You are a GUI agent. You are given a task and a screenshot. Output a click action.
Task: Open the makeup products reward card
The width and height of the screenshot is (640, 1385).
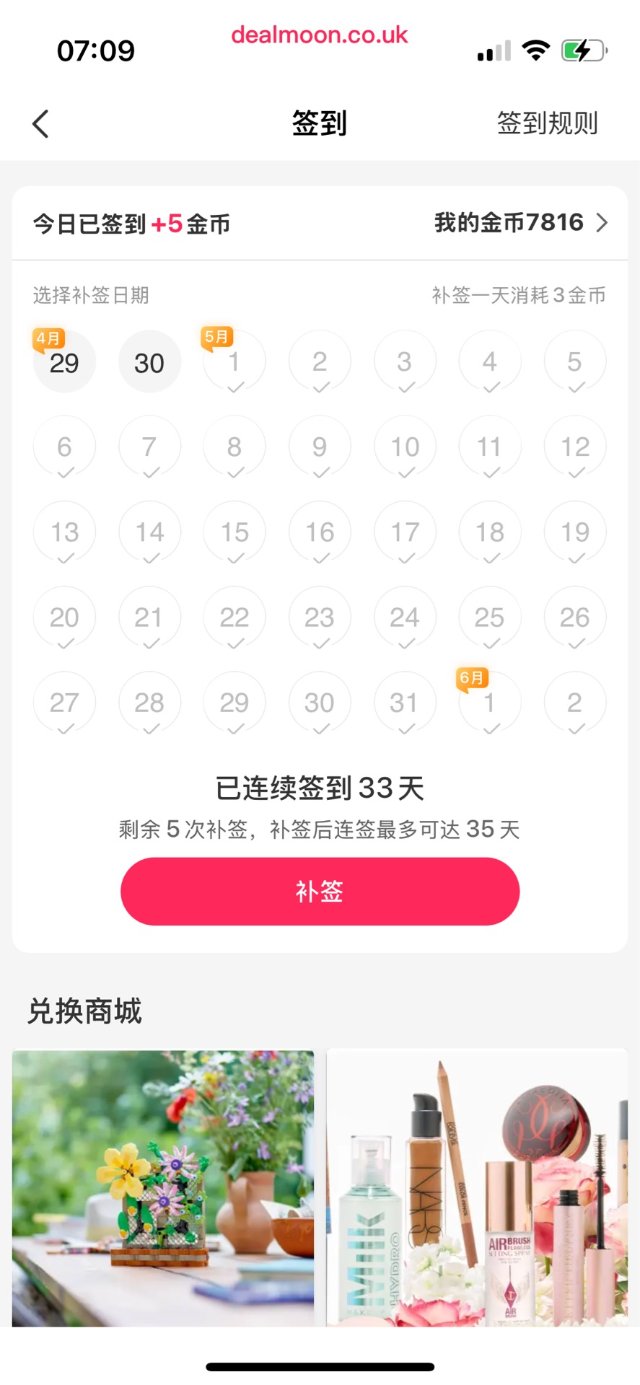pos(477,1187)
